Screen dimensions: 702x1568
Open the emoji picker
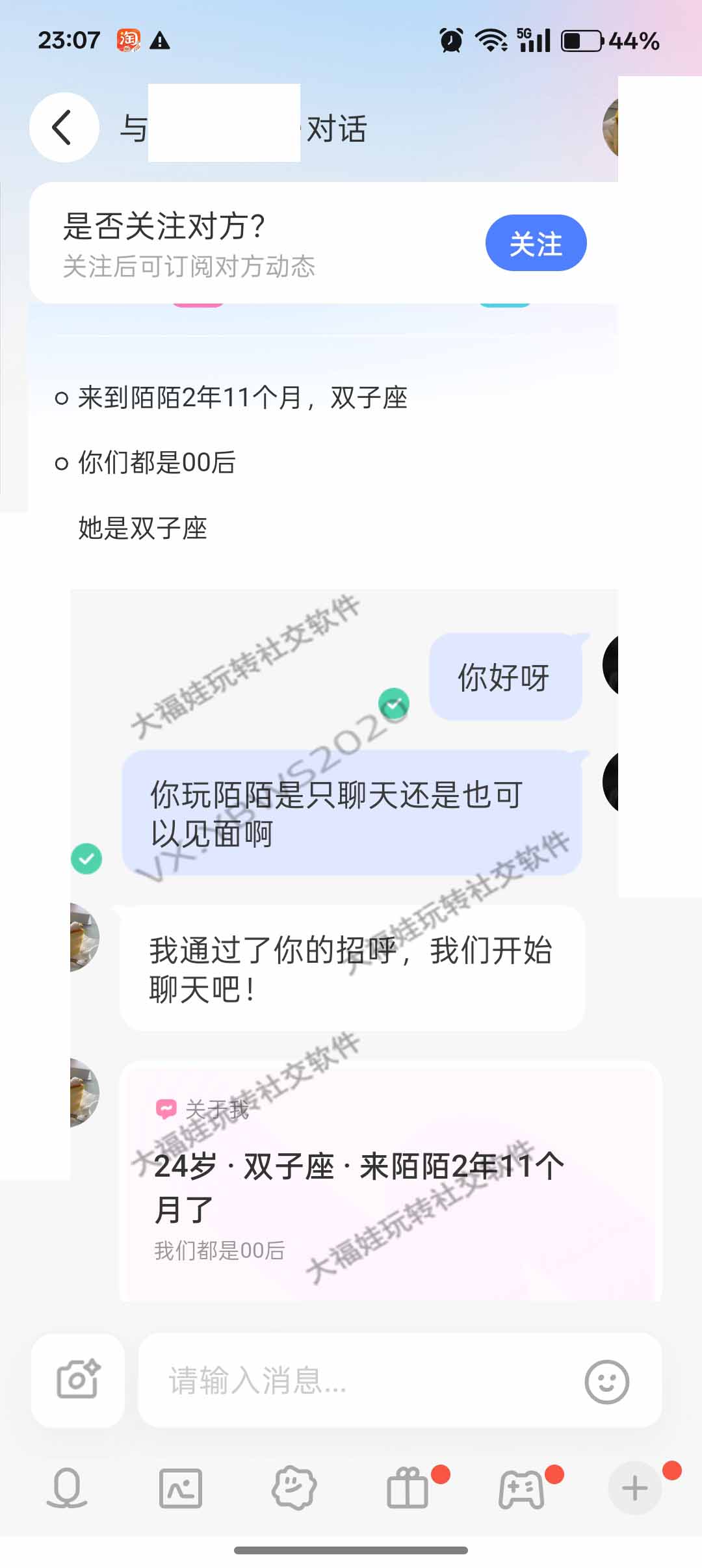pyautogui.click(x=606, y=1381)
